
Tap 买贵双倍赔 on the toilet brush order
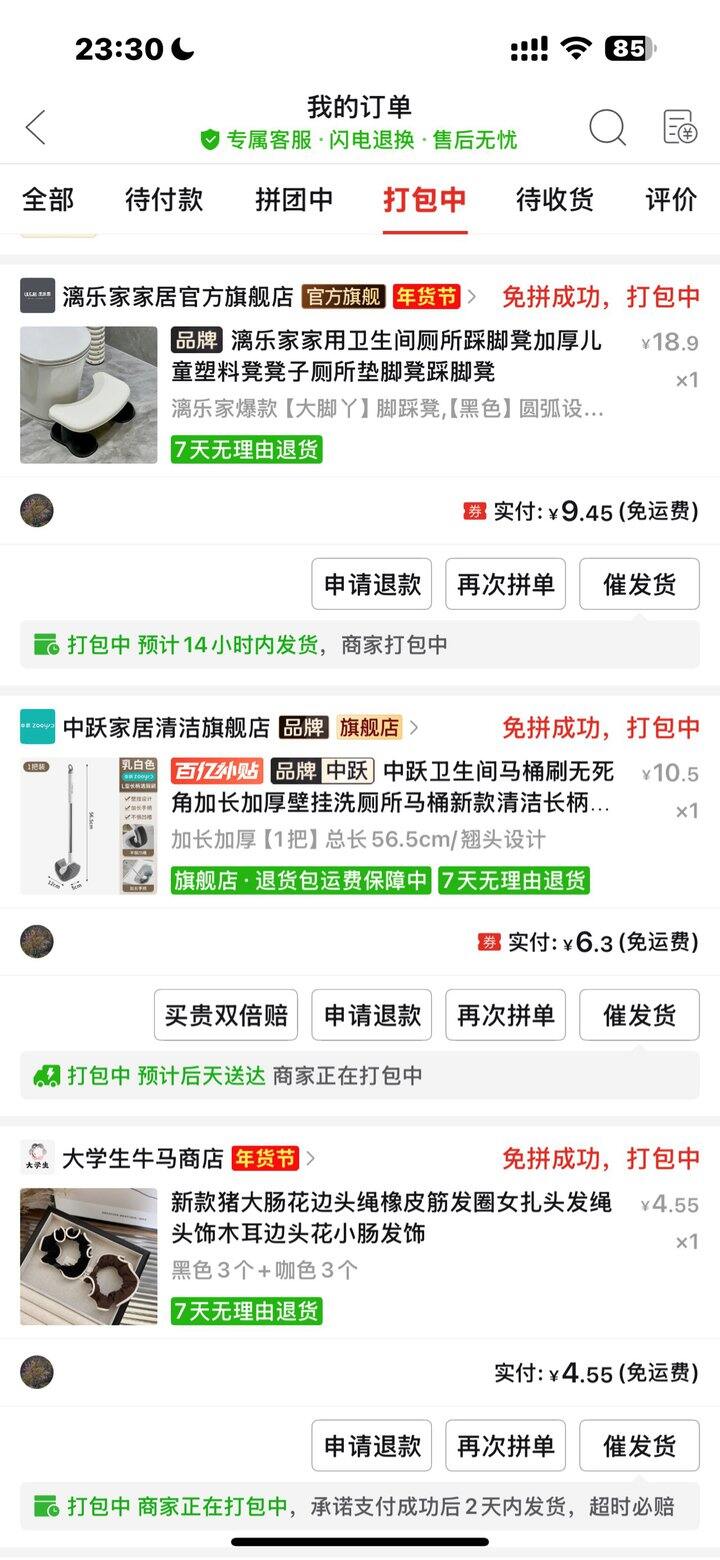pos(226,1015)
